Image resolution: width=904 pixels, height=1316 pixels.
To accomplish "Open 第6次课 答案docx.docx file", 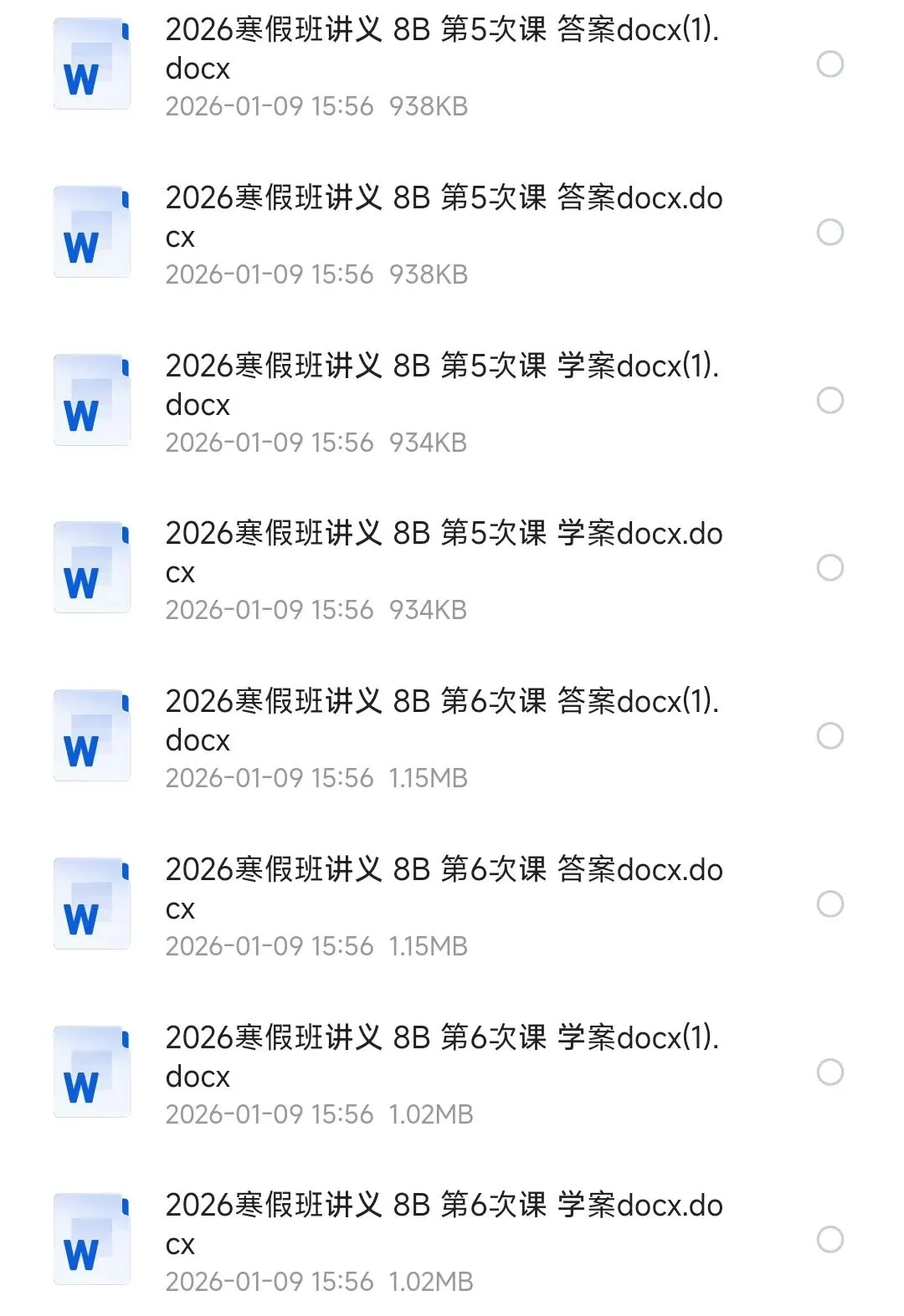I will [x=444, y=888].
